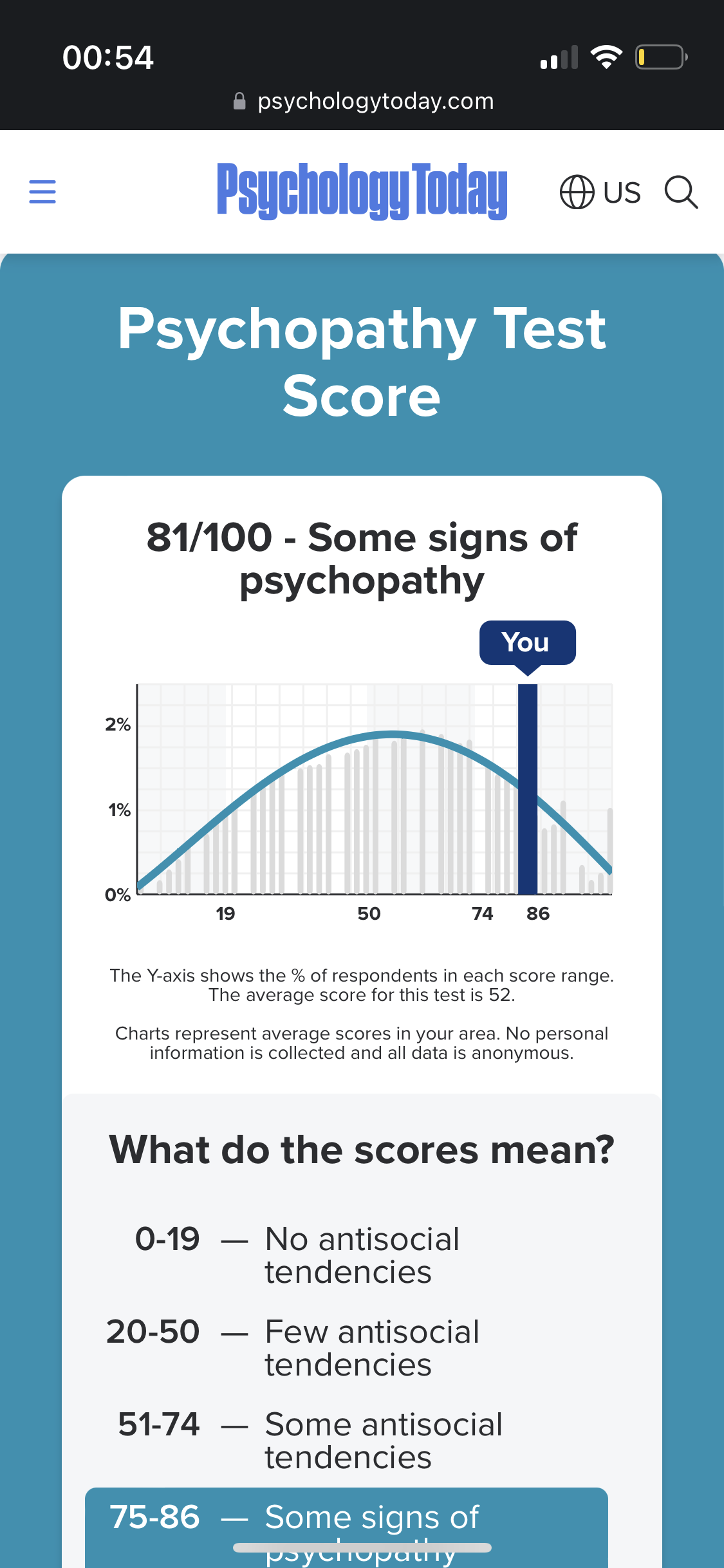Change the US region selector
Image resolution: width=724 pixels, height=1568 pixels.
tap(600, 192)
